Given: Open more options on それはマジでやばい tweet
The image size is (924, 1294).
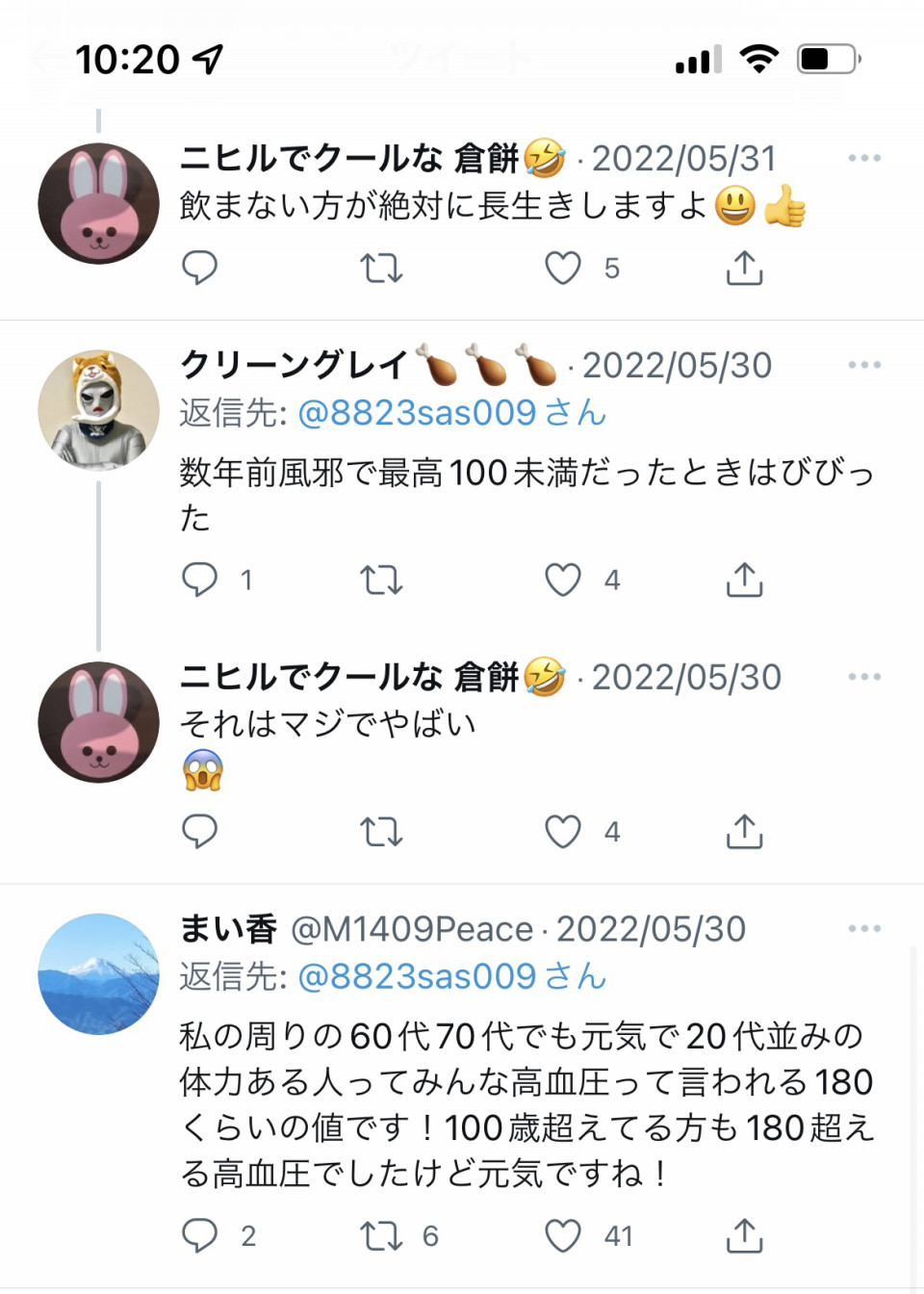Looking at the screenshot, I should pyautogui.click(x=864, y=677).
